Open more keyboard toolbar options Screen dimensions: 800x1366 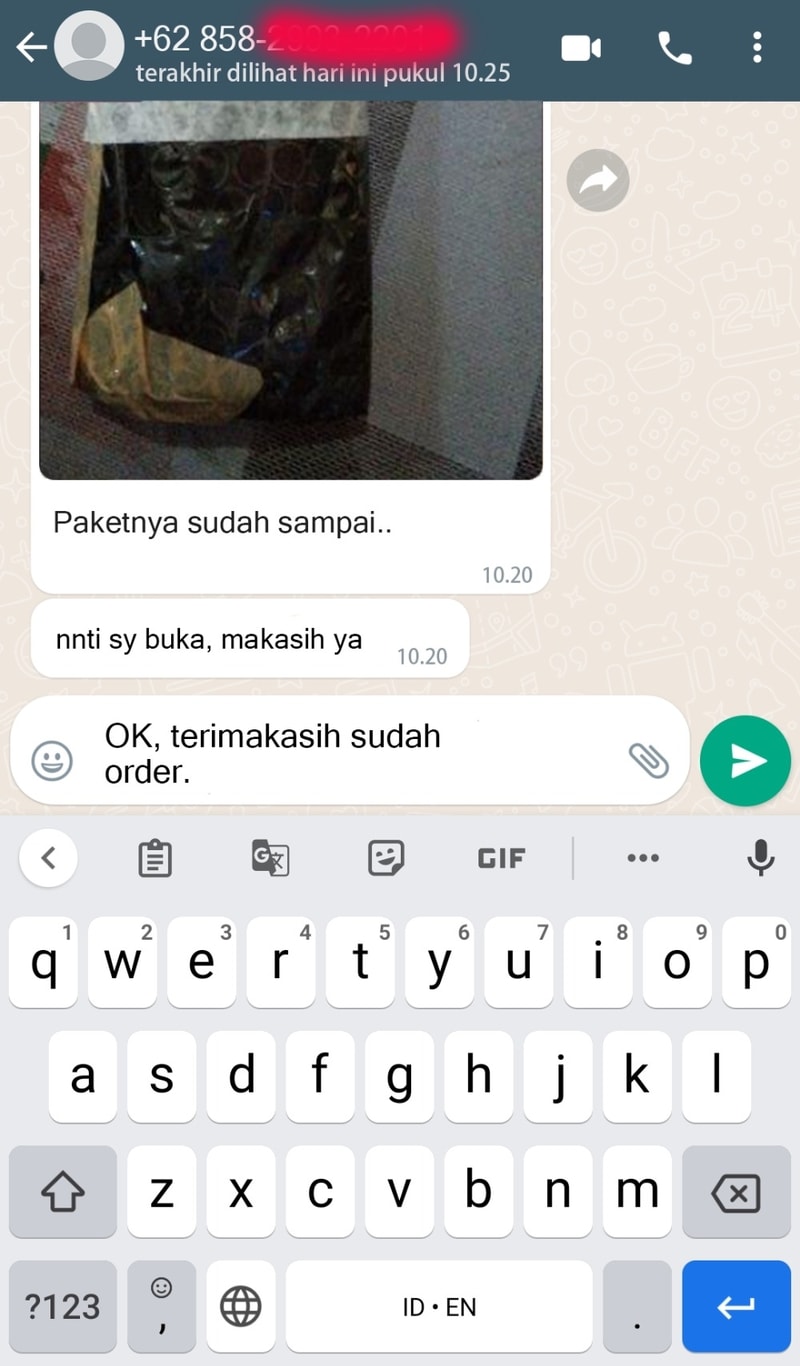(642, 858)
